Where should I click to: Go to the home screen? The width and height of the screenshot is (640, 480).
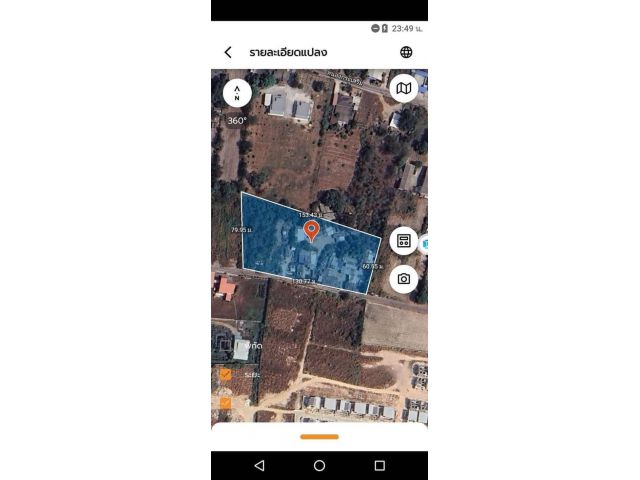point(319,465)
